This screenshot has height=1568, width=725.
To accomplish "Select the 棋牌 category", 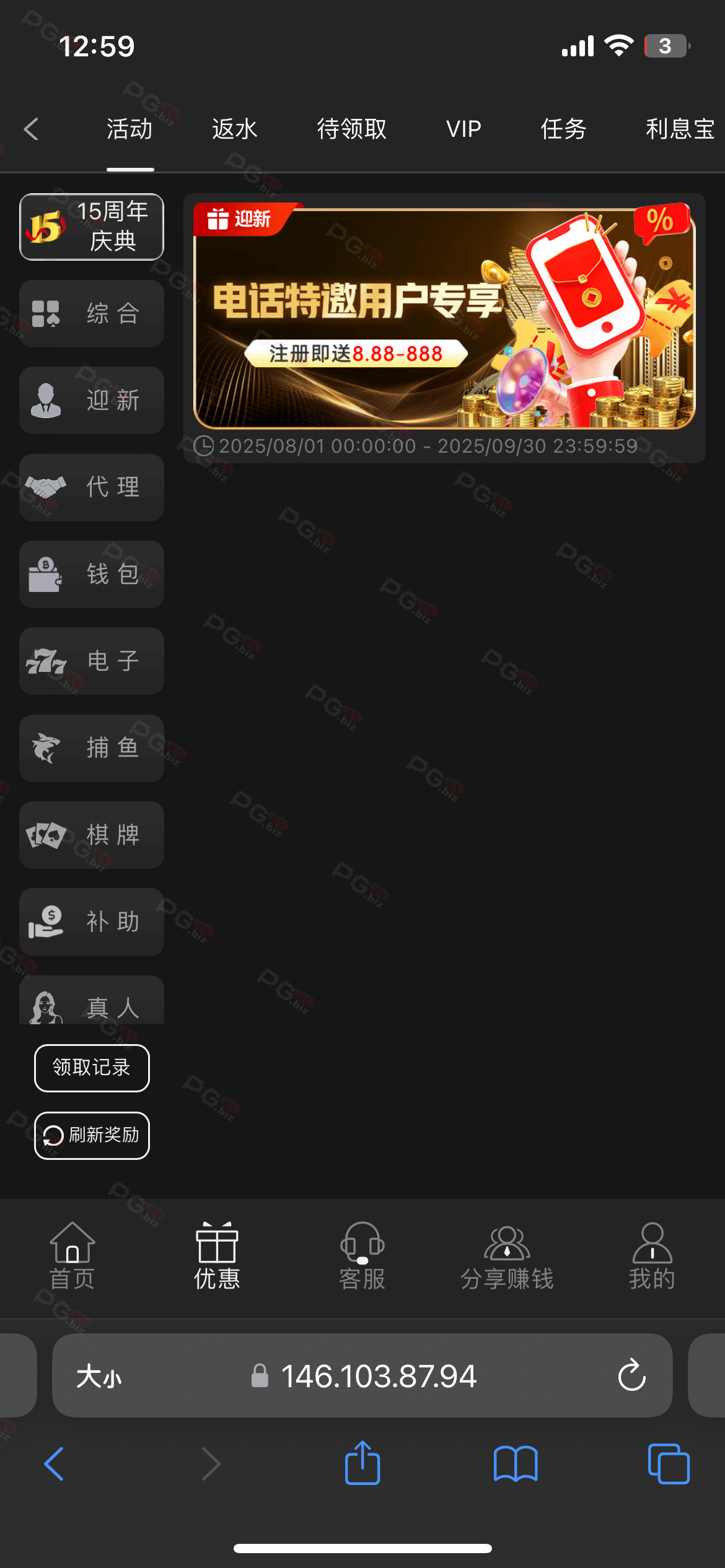I will 92,835.
